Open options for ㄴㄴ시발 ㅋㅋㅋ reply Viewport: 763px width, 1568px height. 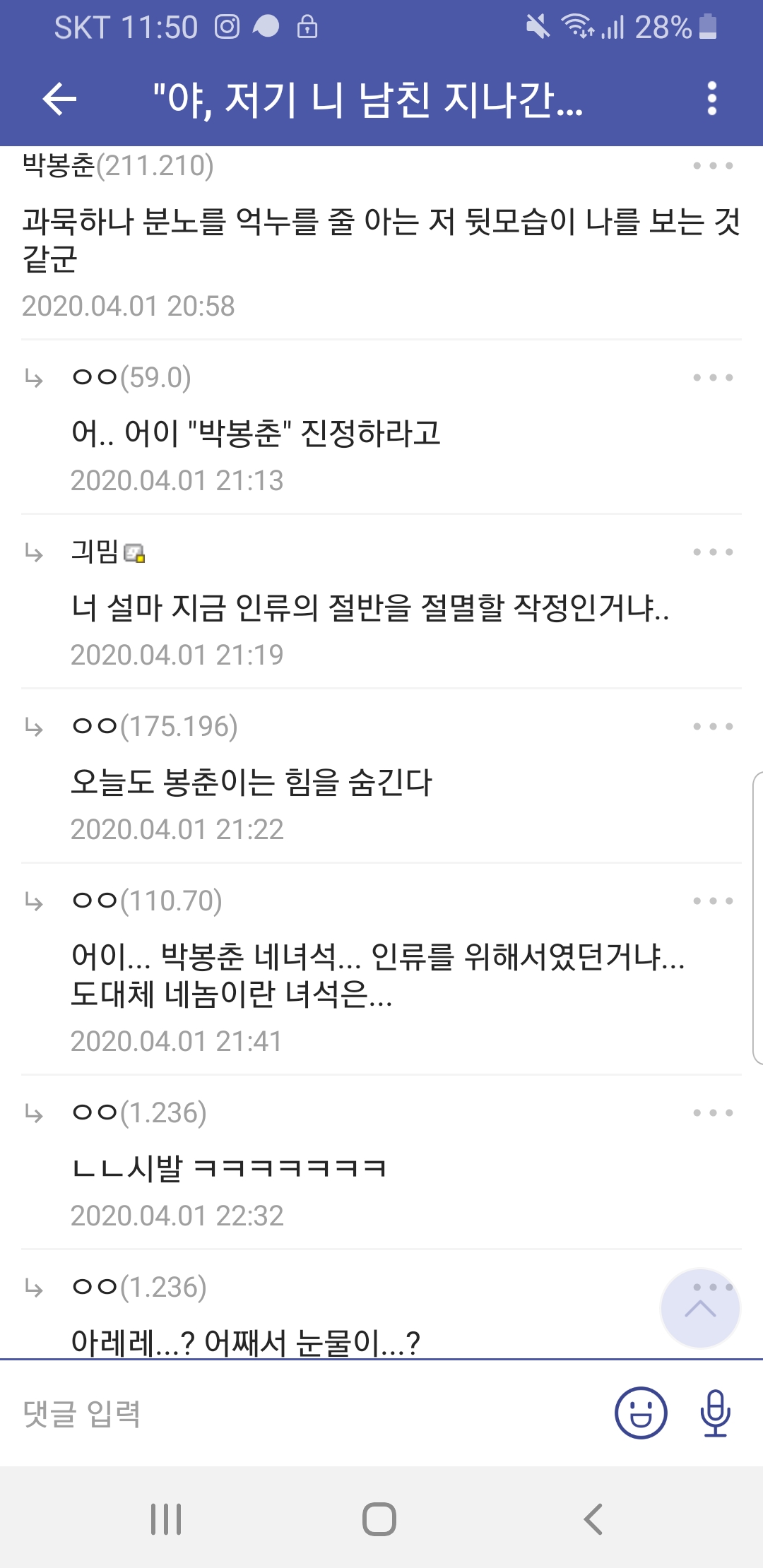[x=713, y=1113]
